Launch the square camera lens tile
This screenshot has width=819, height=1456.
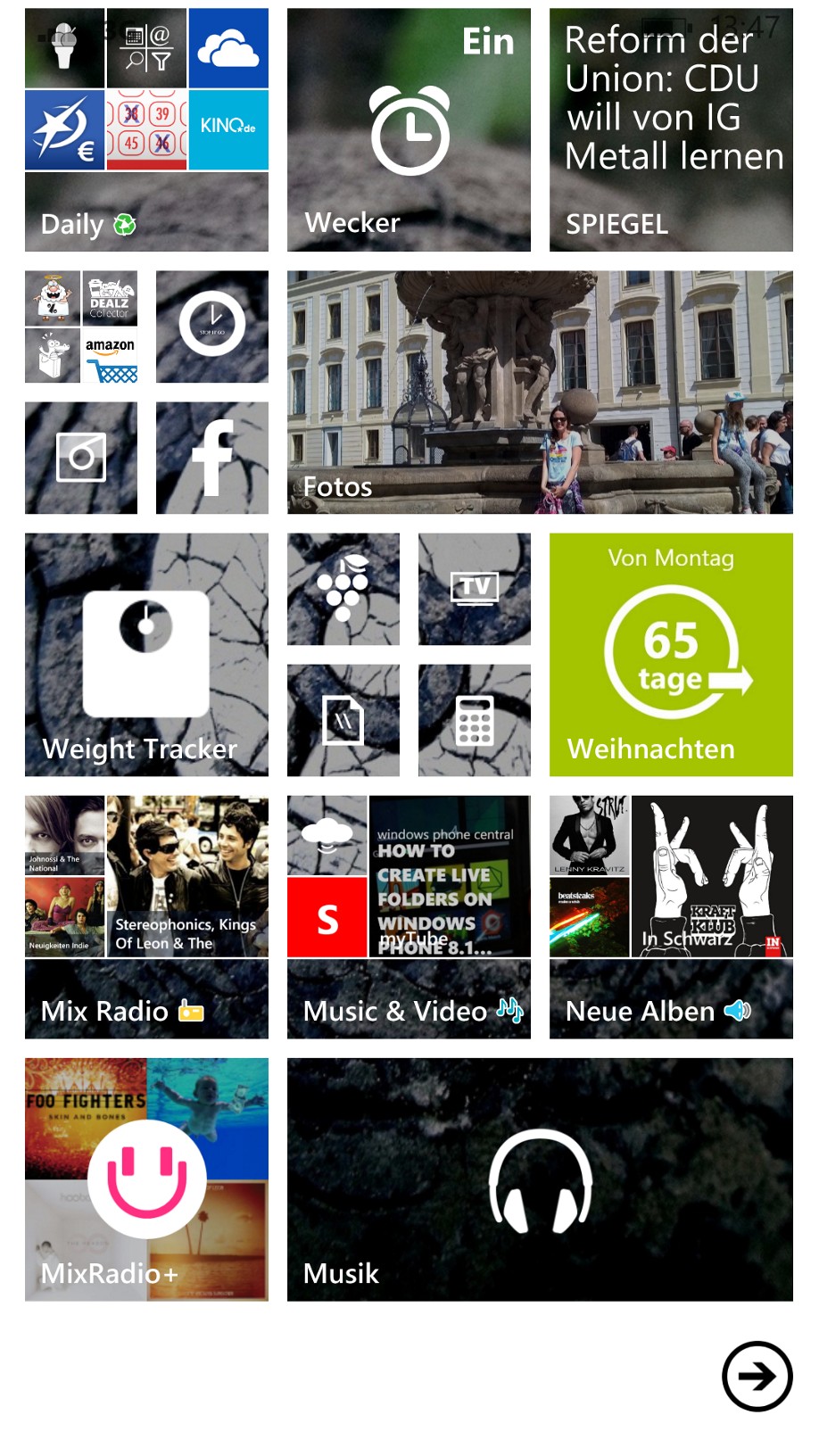click(81, 458)
